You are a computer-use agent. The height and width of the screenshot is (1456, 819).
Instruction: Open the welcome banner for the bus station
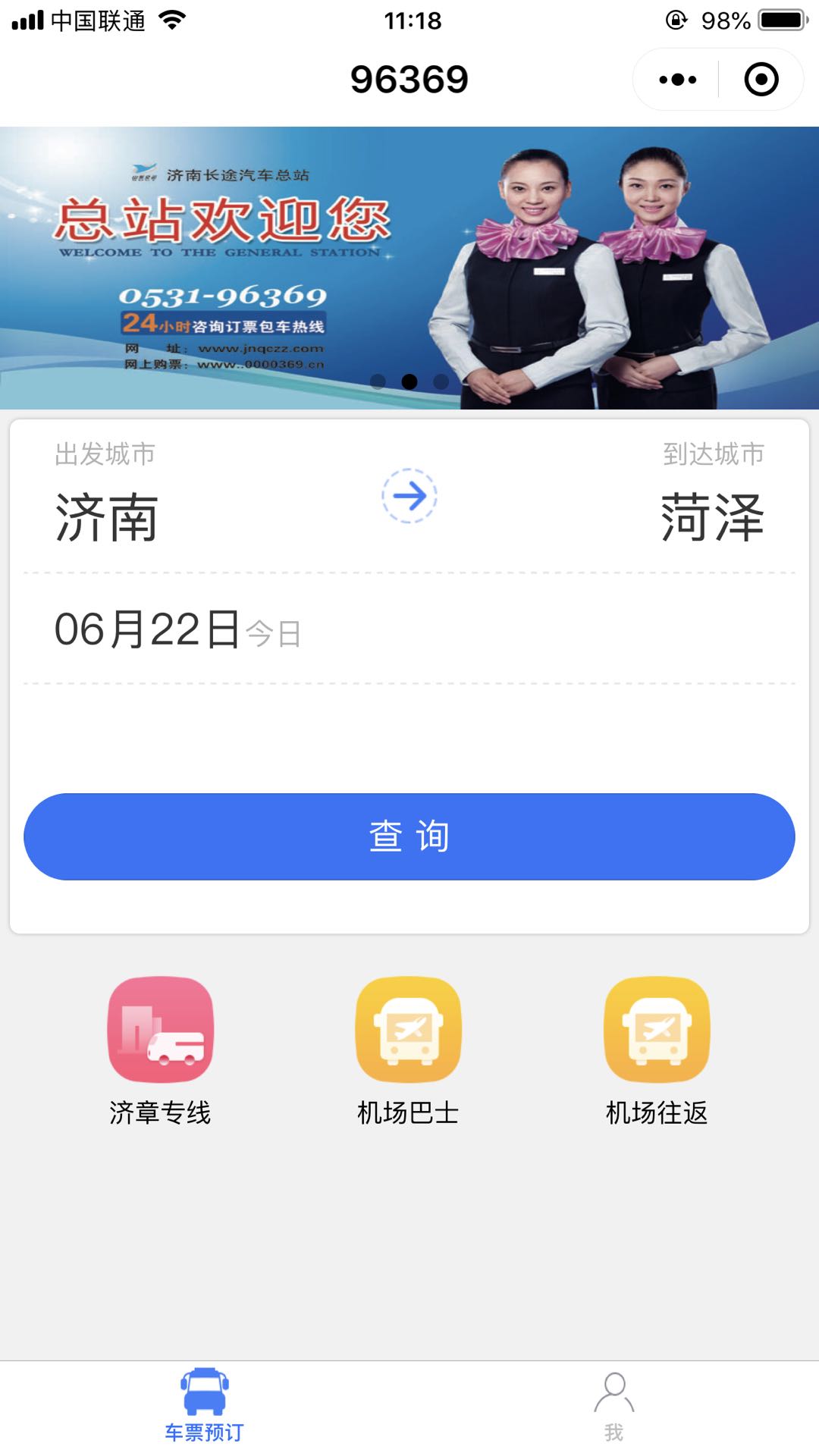click(409, 268)
